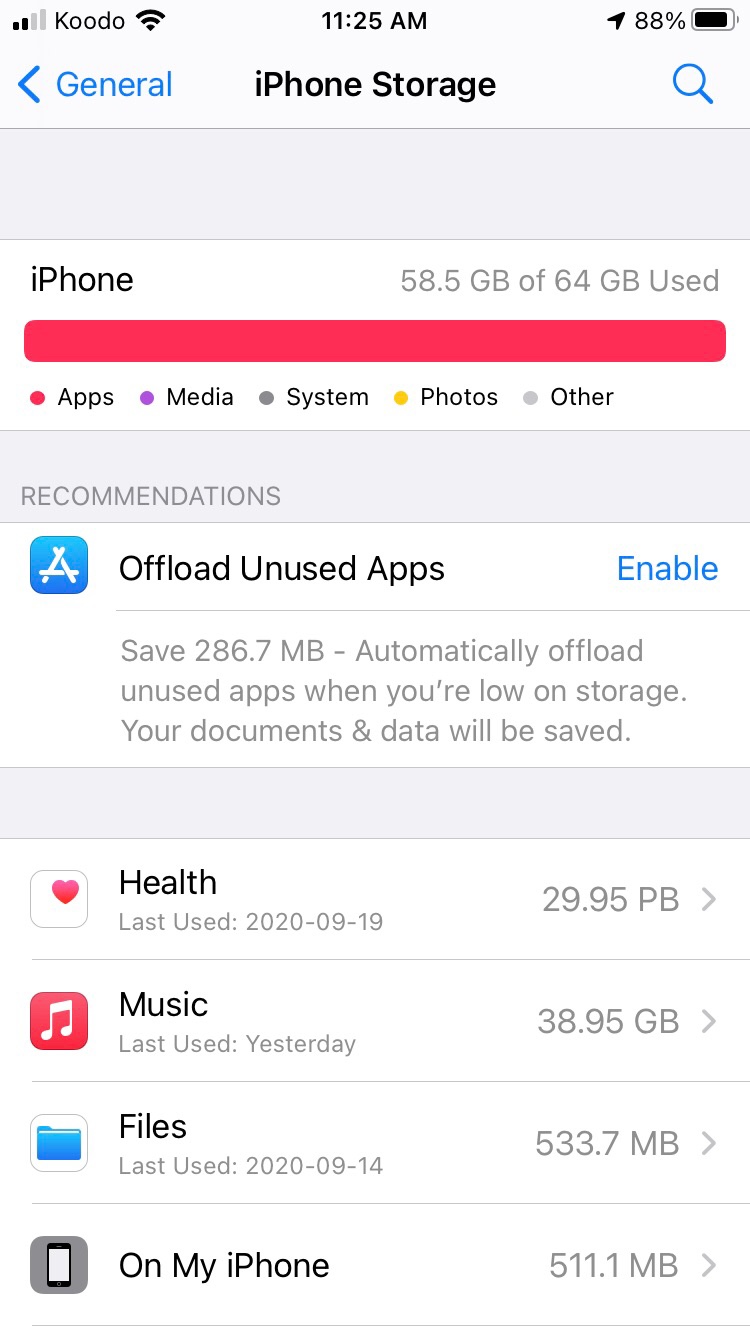View Files app storage usage
Viewport: 750px width, 1334px height.
click(375, 1143)
